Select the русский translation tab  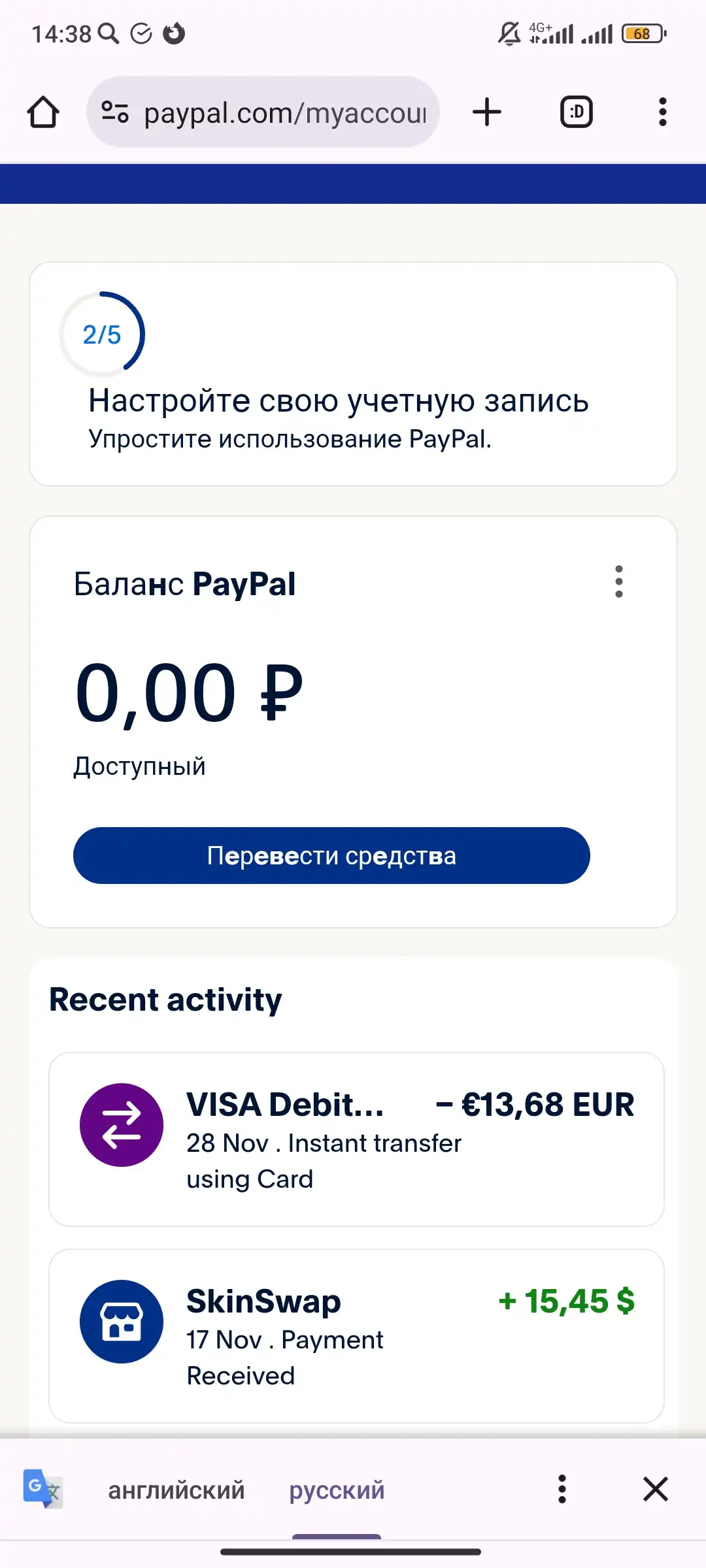pyautogui.click(x=337, y=1490)
